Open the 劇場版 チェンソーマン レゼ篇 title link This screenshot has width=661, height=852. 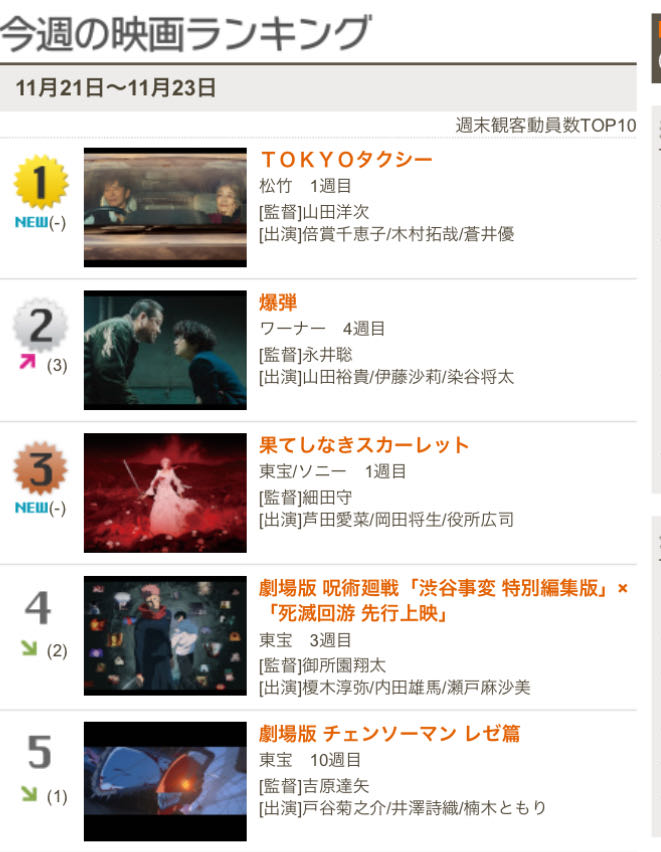click(x=389, y=733)
